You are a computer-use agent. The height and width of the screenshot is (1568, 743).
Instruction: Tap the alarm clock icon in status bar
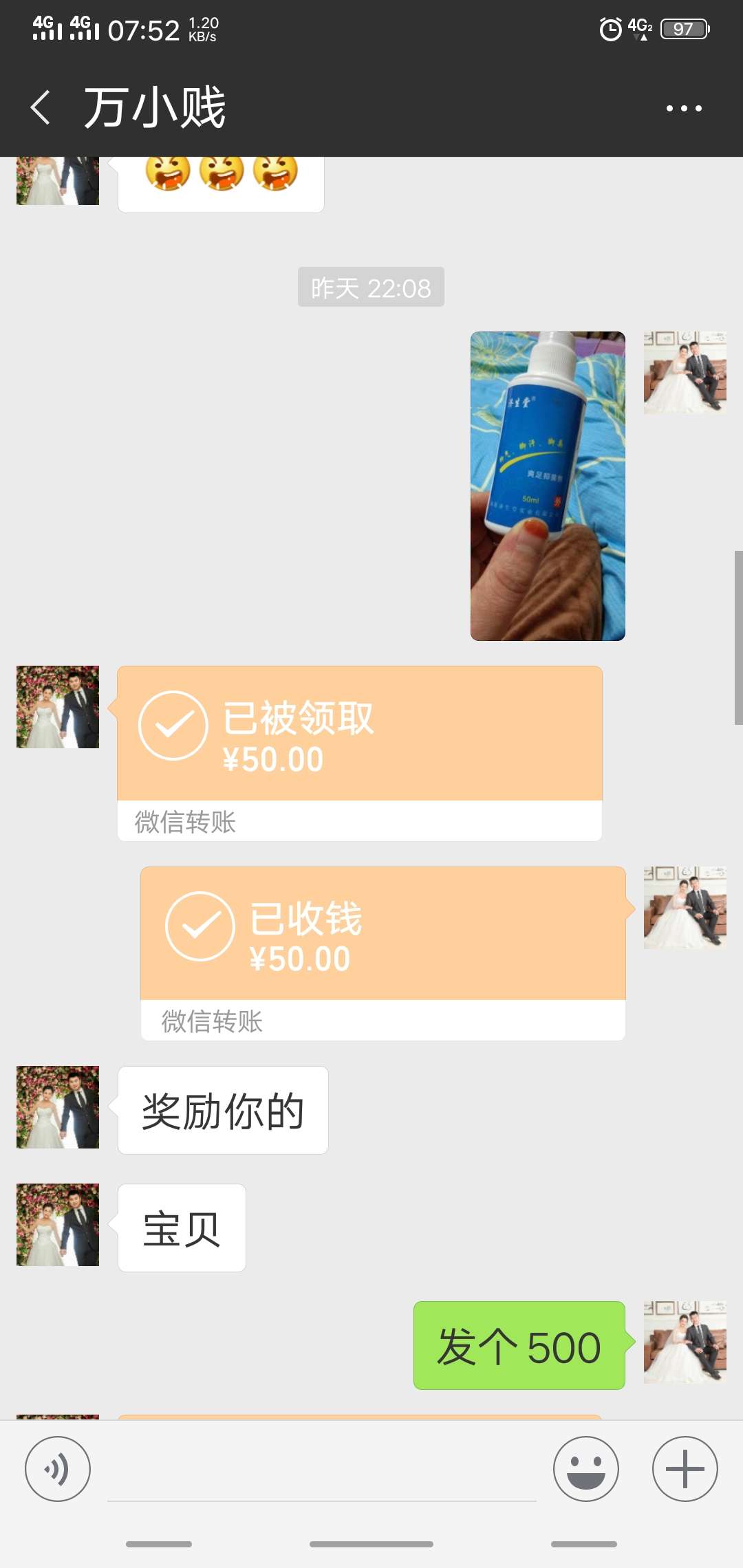point(610,29)
